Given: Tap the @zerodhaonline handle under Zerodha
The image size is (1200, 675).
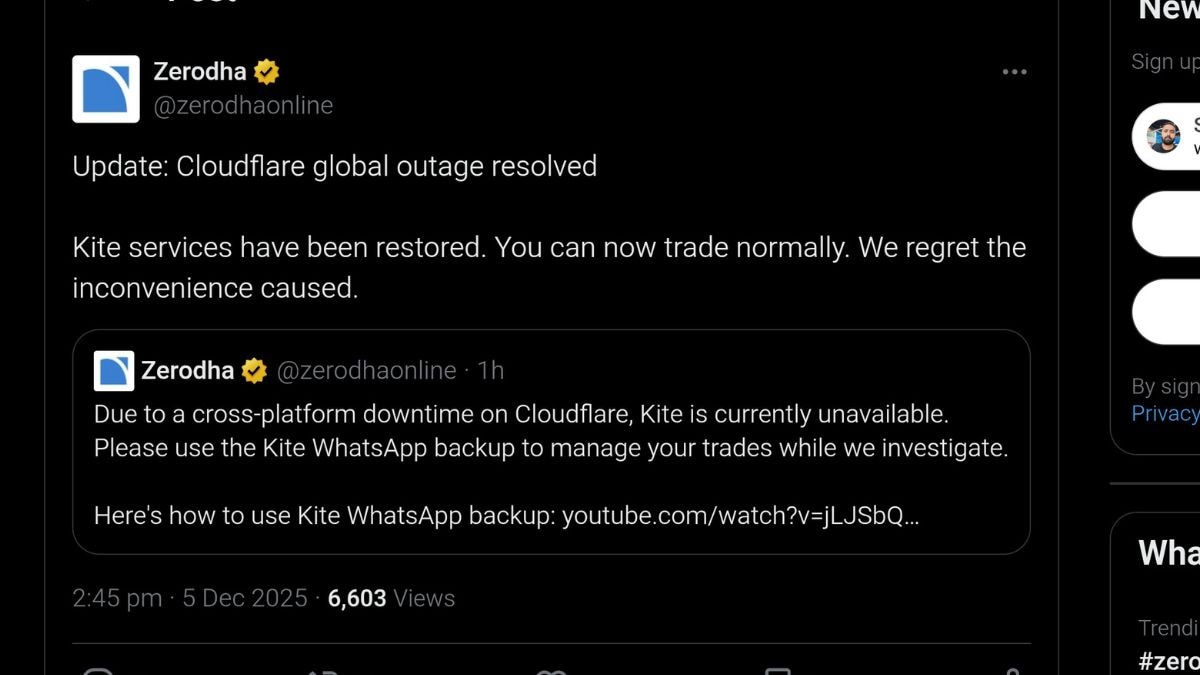Looking at the screenshot, I should tap(243, 105).
